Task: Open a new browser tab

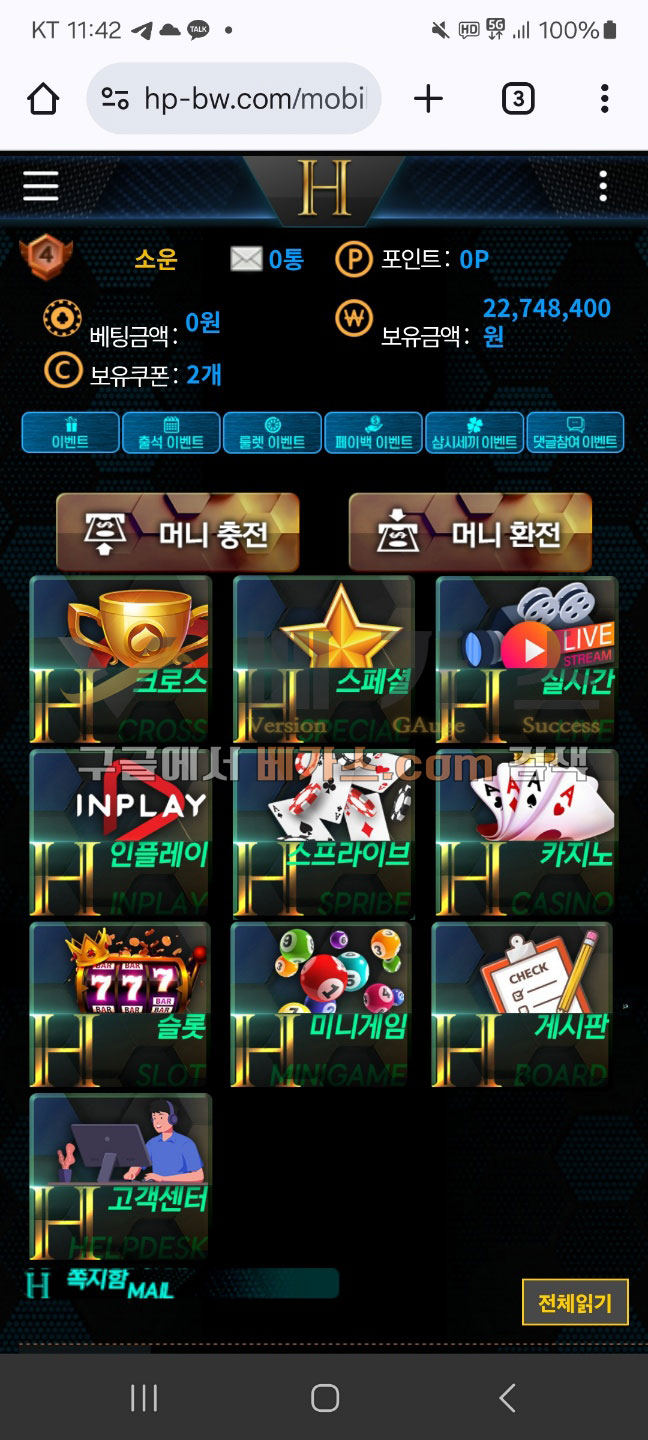Action: click(428, 98)
